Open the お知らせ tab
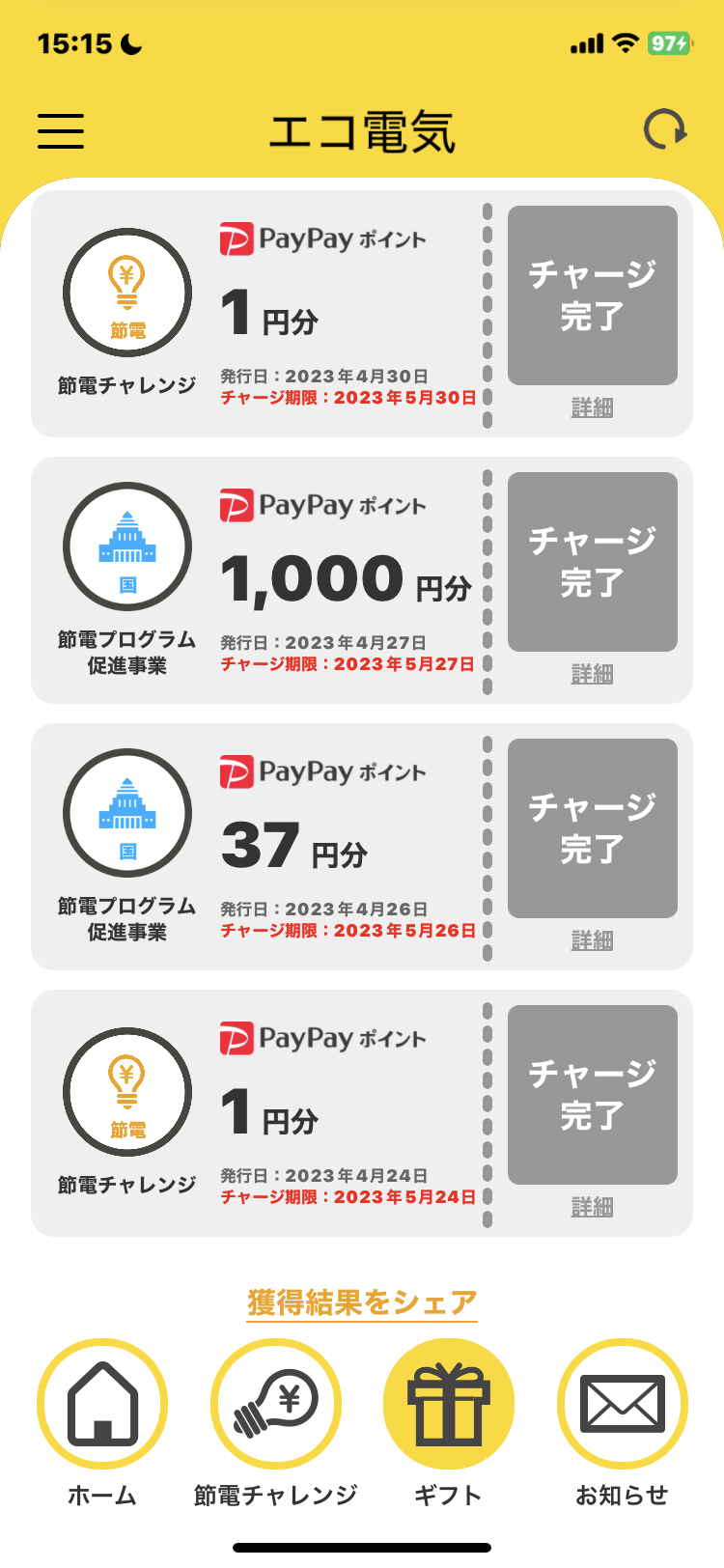 pyautogui.click(x=622, y=1405)
